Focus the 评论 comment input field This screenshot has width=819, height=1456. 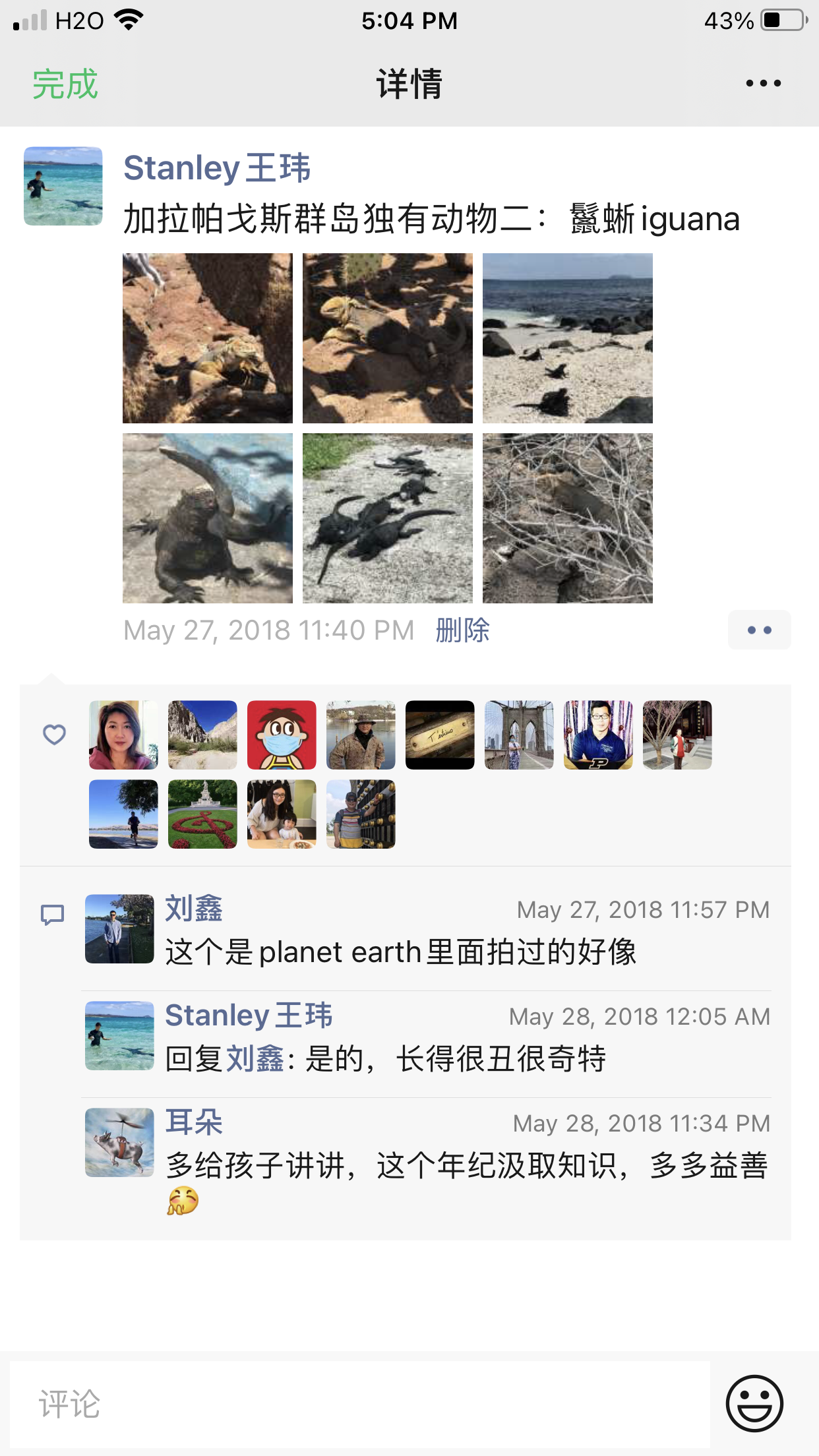[360, 1403]
